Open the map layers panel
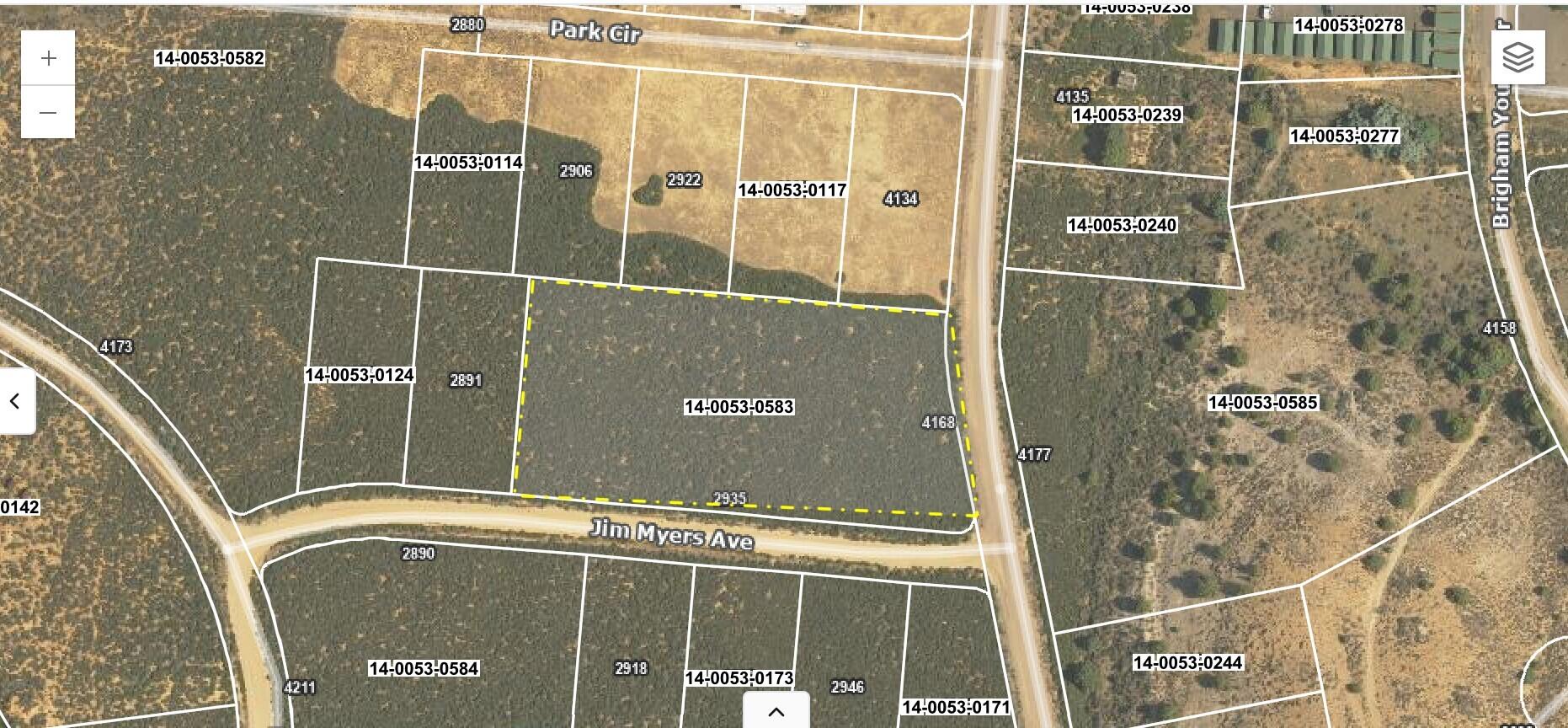Image resolution: width=1568 pixels, height=728 pixels. click(1518, 57)
